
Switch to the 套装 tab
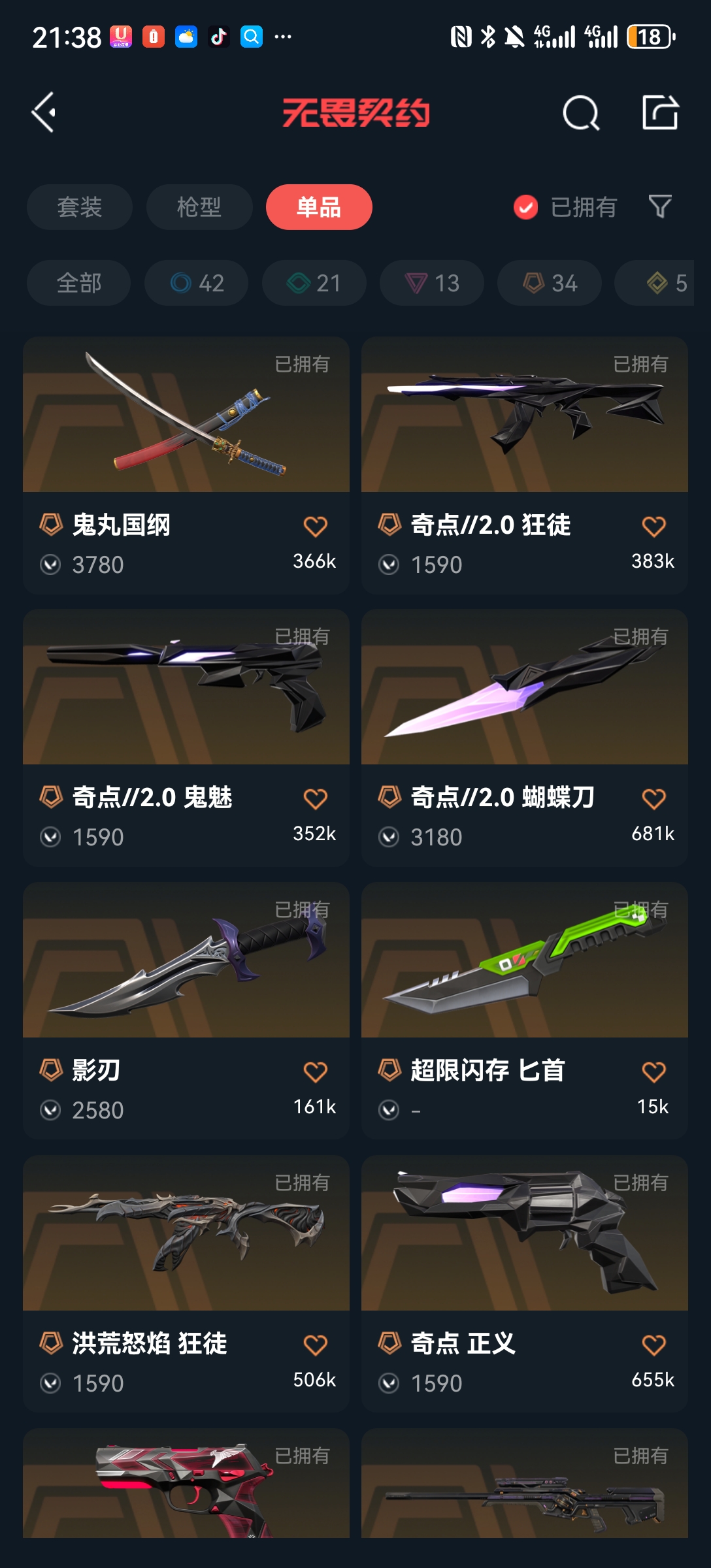coord(79,207)
